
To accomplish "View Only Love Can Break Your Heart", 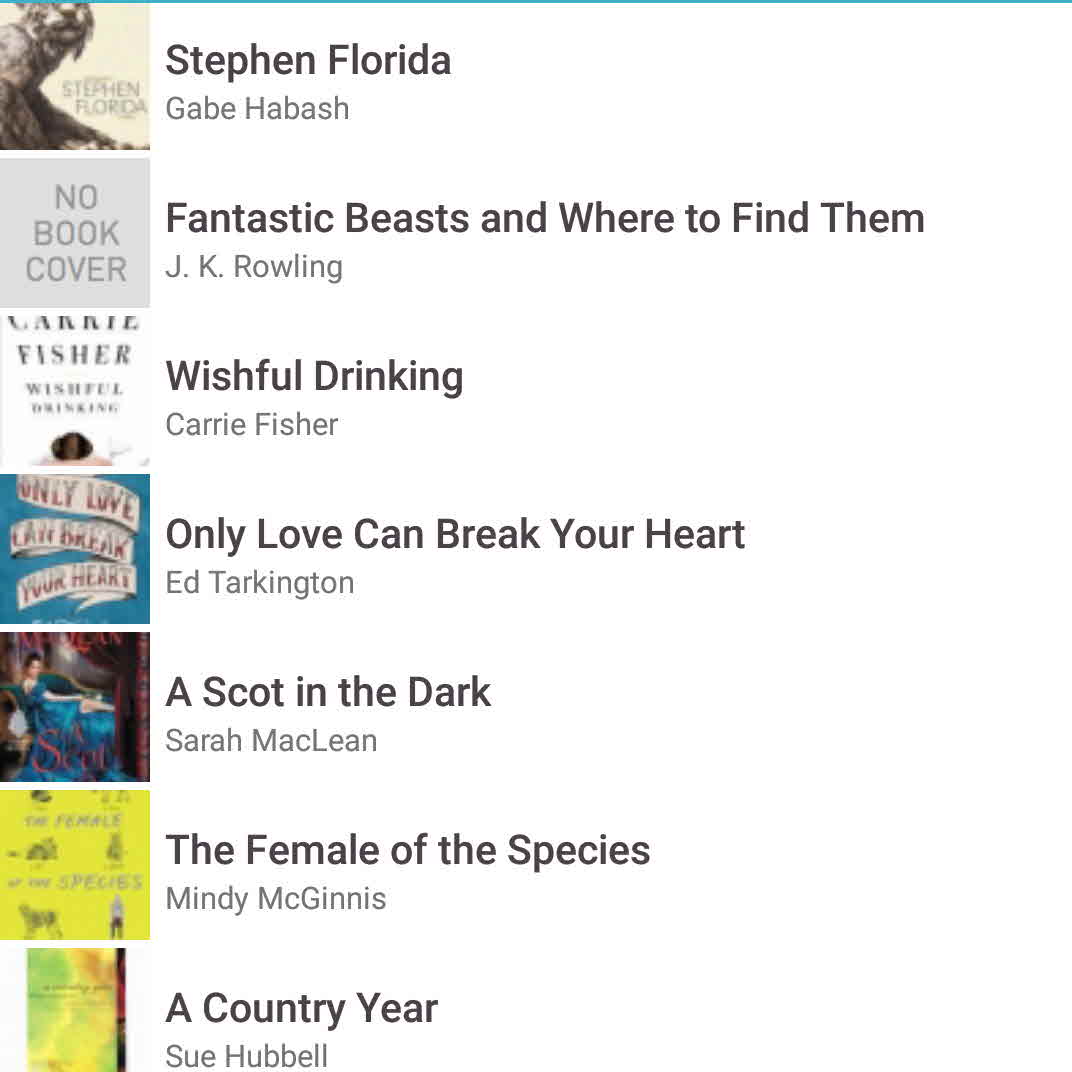I will pos(455,535).
